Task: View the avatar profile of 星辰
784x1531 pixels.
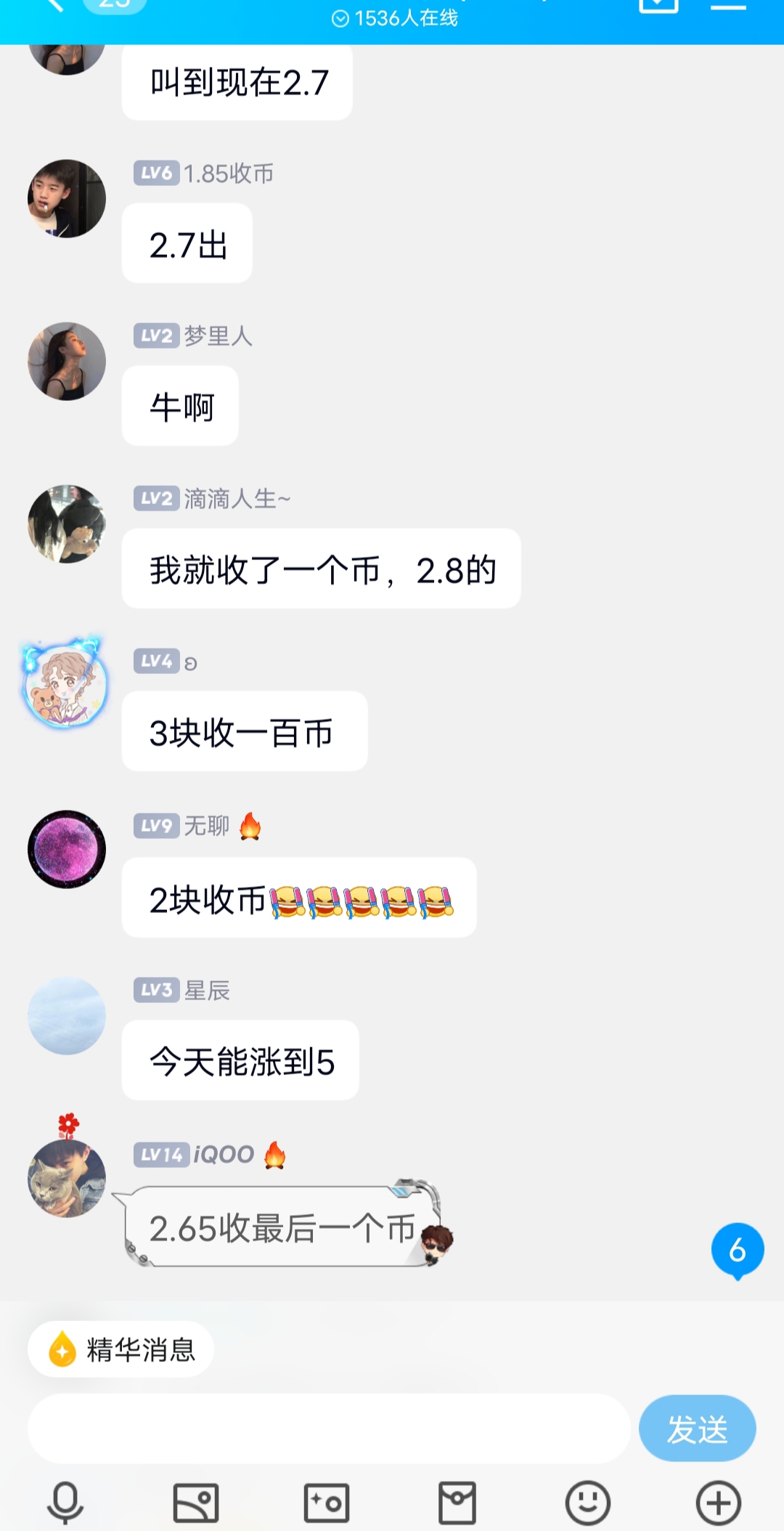Action: (67, 1015)
